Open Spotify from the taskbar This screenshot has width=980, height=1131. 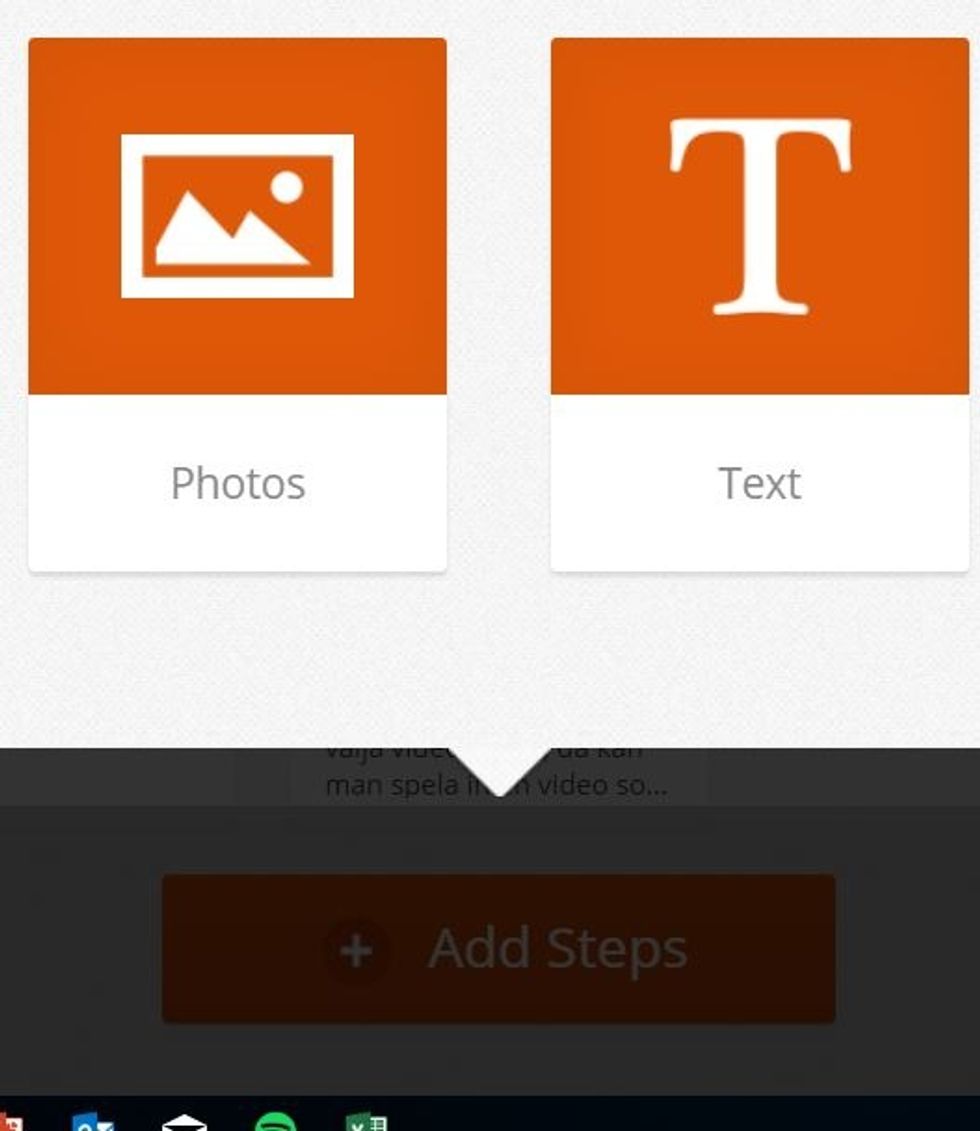(275, 1120)
